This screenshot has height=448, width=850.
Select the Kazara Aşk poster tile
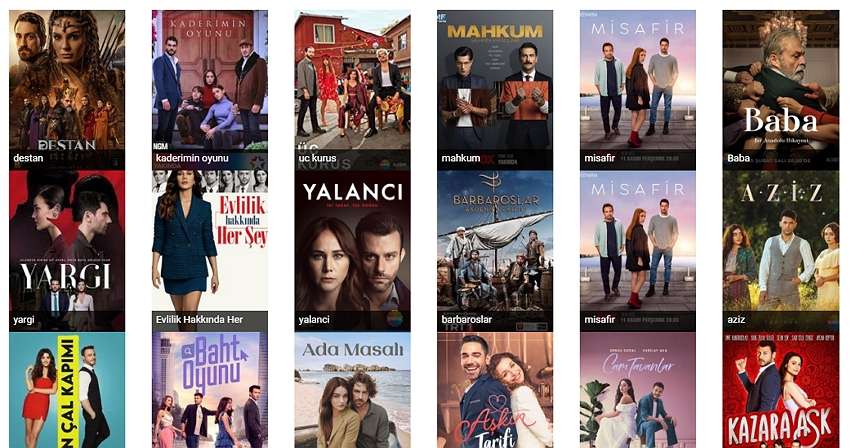click(781, 392)
